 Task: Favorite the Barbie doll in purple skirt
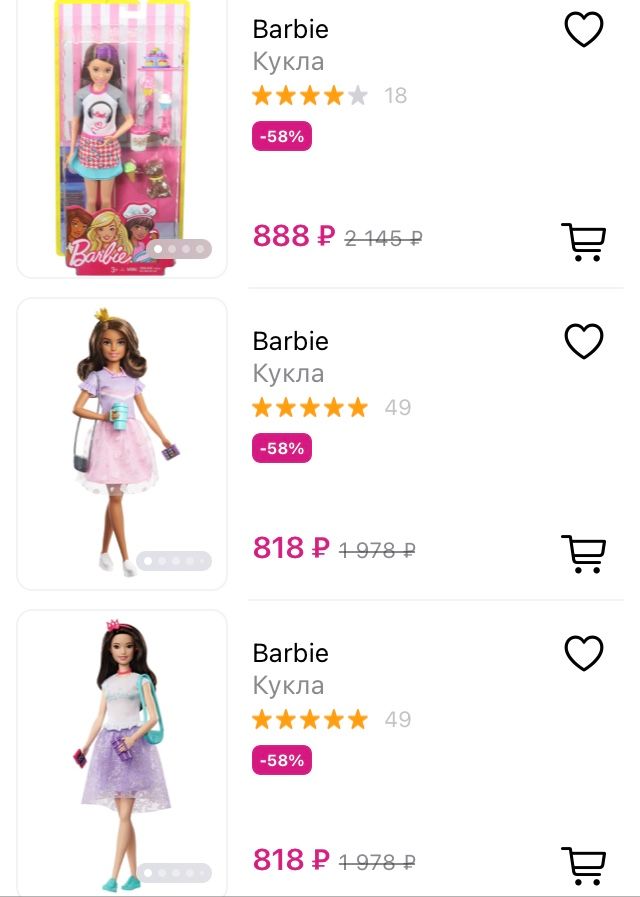pos(583,654)
